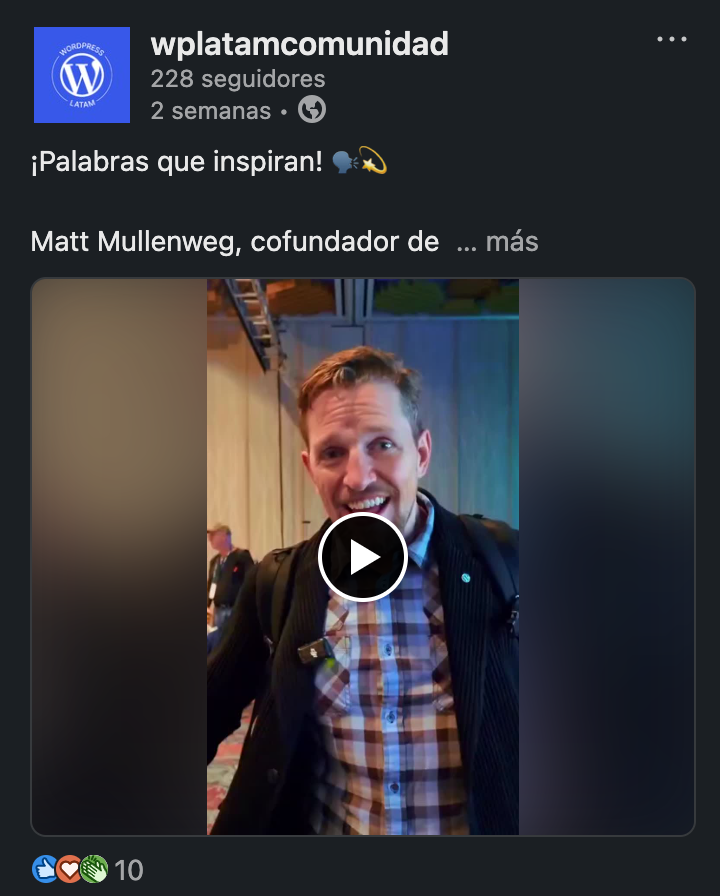This screenshot has height=896, width=720.
Task: Visit the wplatamcomunidad page by its name
Action: [x=299, y=44]
